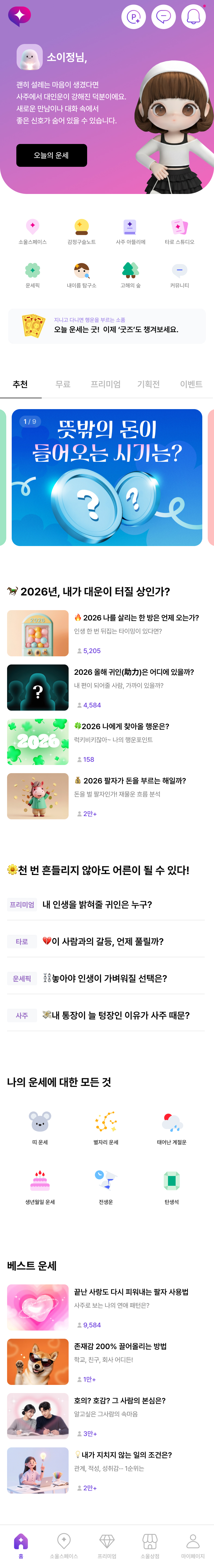This screenshot has width=214, height=1568.
Task: Open the points P icon
Action: point(133,17)
